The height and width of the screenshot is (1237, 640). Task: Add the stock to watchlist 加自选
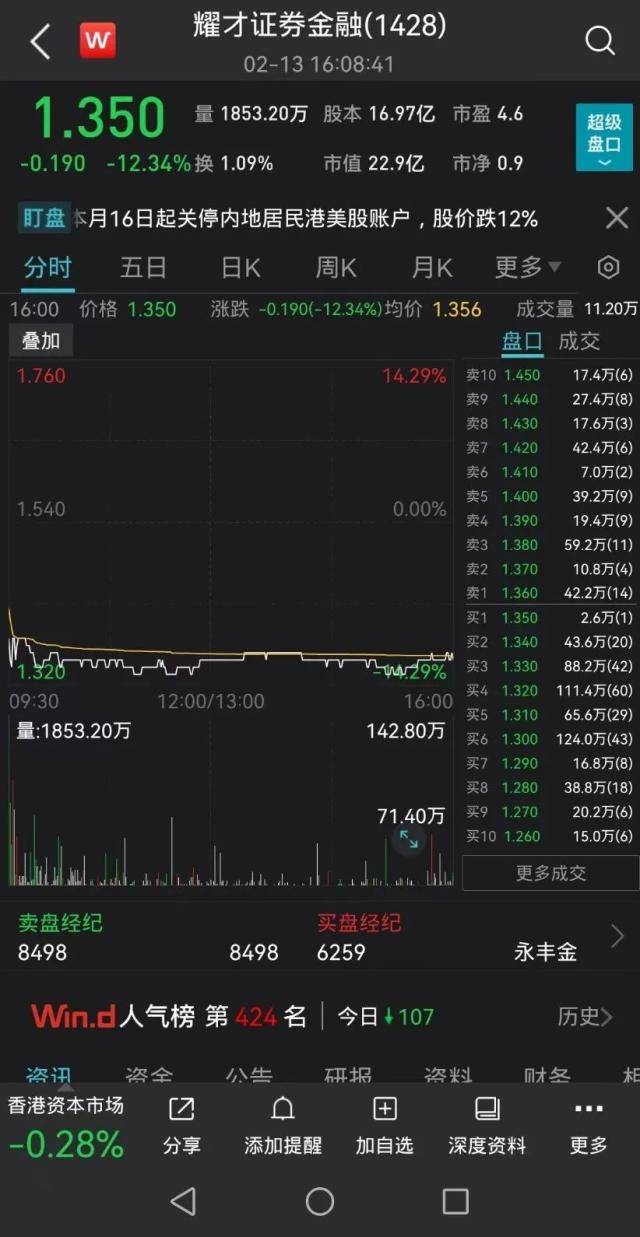tap(384, 1125)
